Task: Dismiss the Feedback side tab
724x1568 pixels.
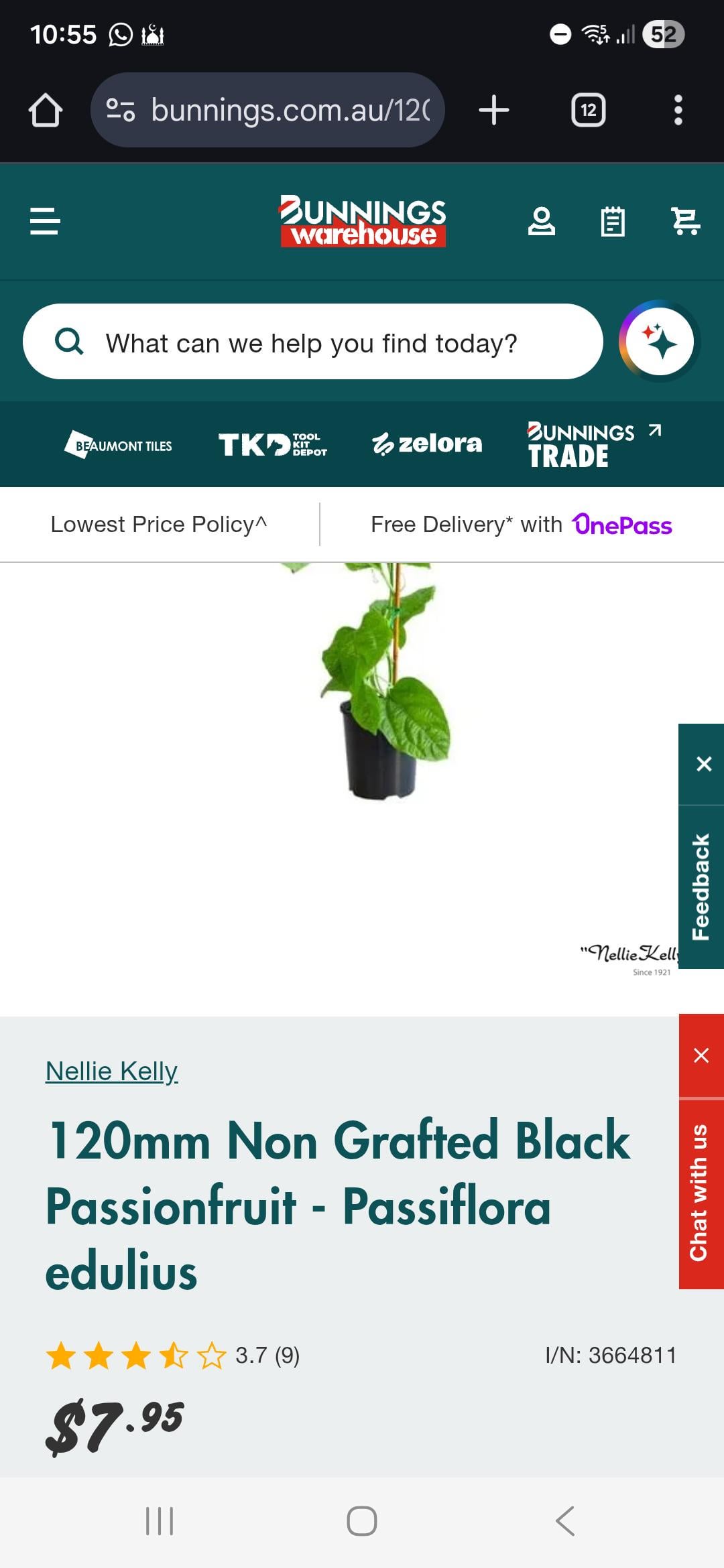Action: click(703, 764)
